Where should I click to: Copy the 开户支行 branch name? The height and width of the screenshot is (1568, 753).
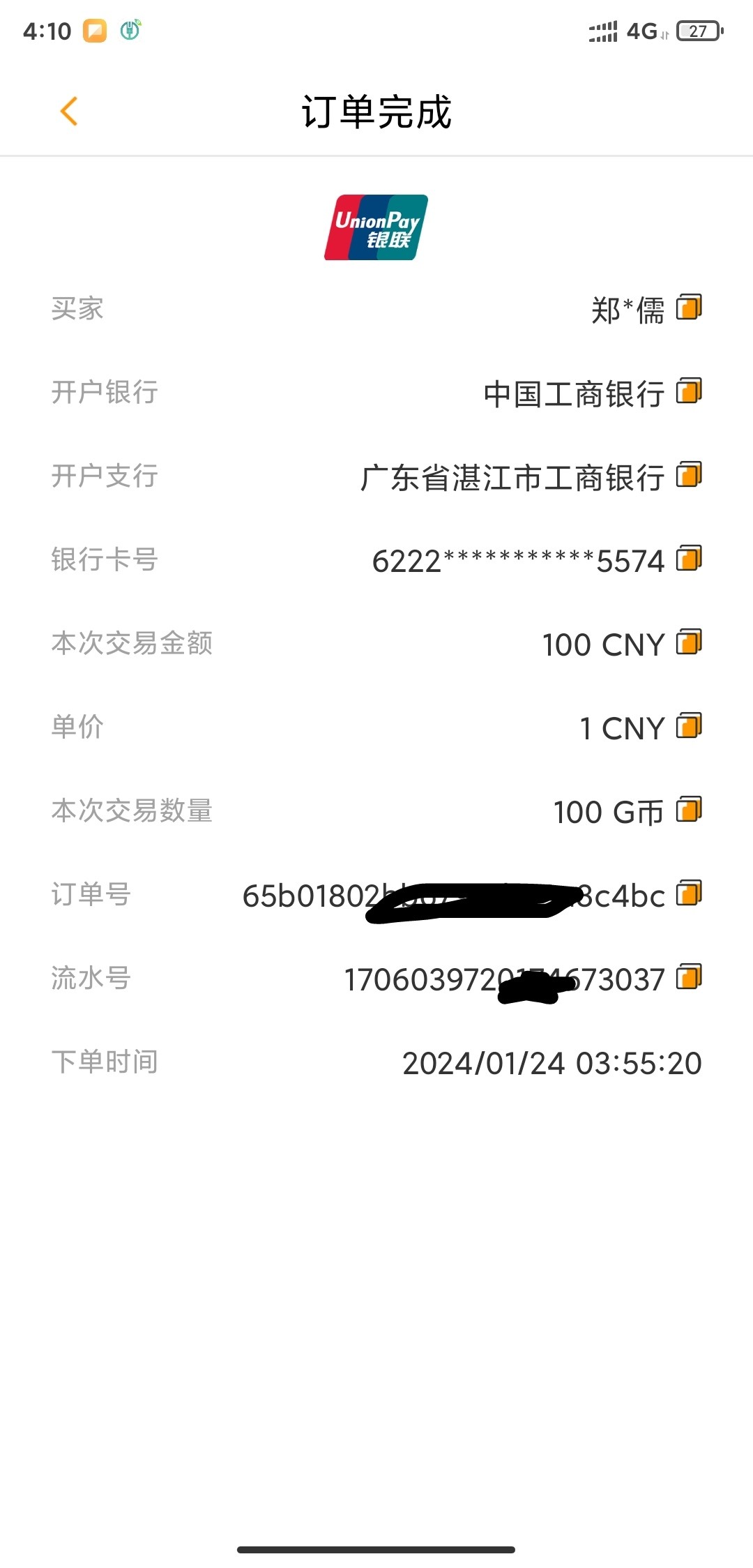point(689,475)
